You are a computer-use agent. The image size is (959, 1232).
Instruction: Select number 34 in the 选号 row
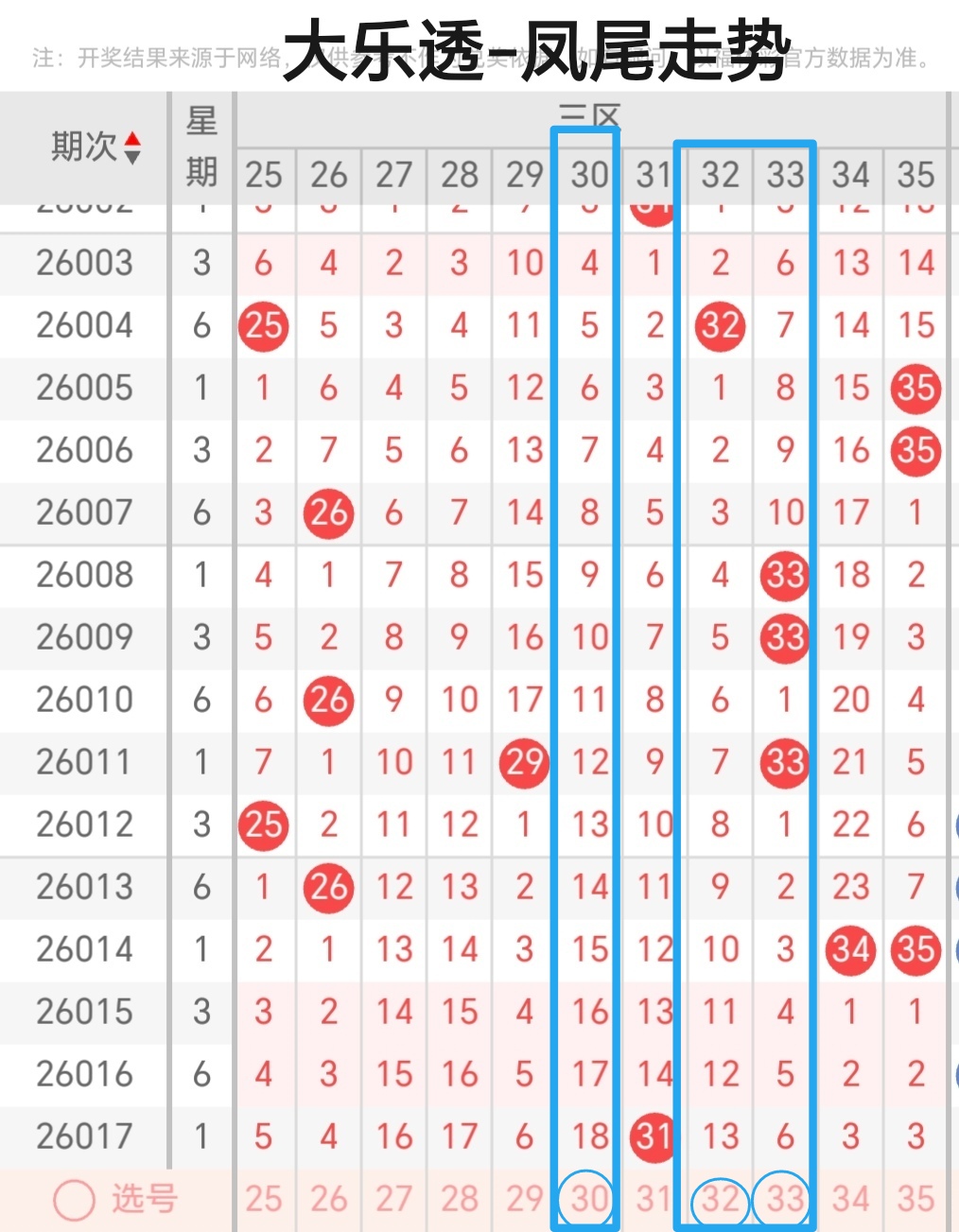[x=850, y=1199]
